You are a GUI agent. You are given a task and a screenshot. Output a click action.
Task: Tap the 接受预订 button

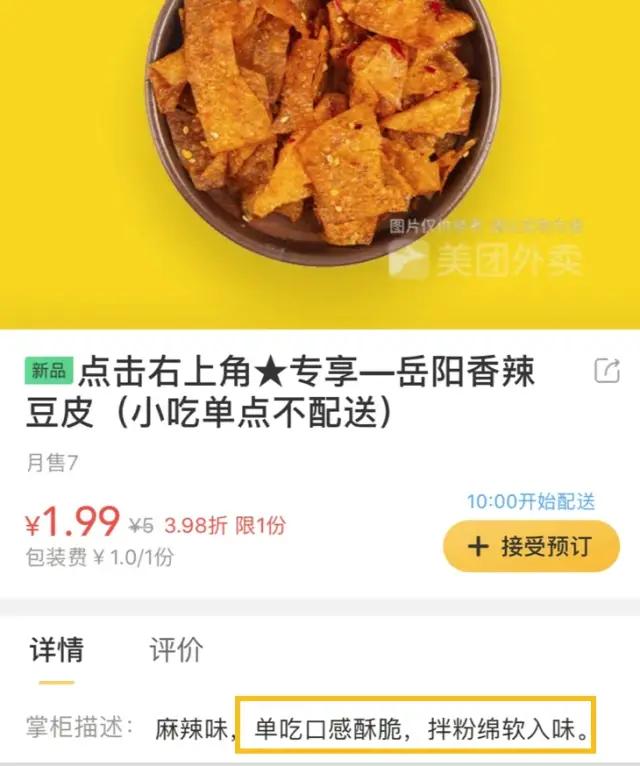click(x=531, y=546)
